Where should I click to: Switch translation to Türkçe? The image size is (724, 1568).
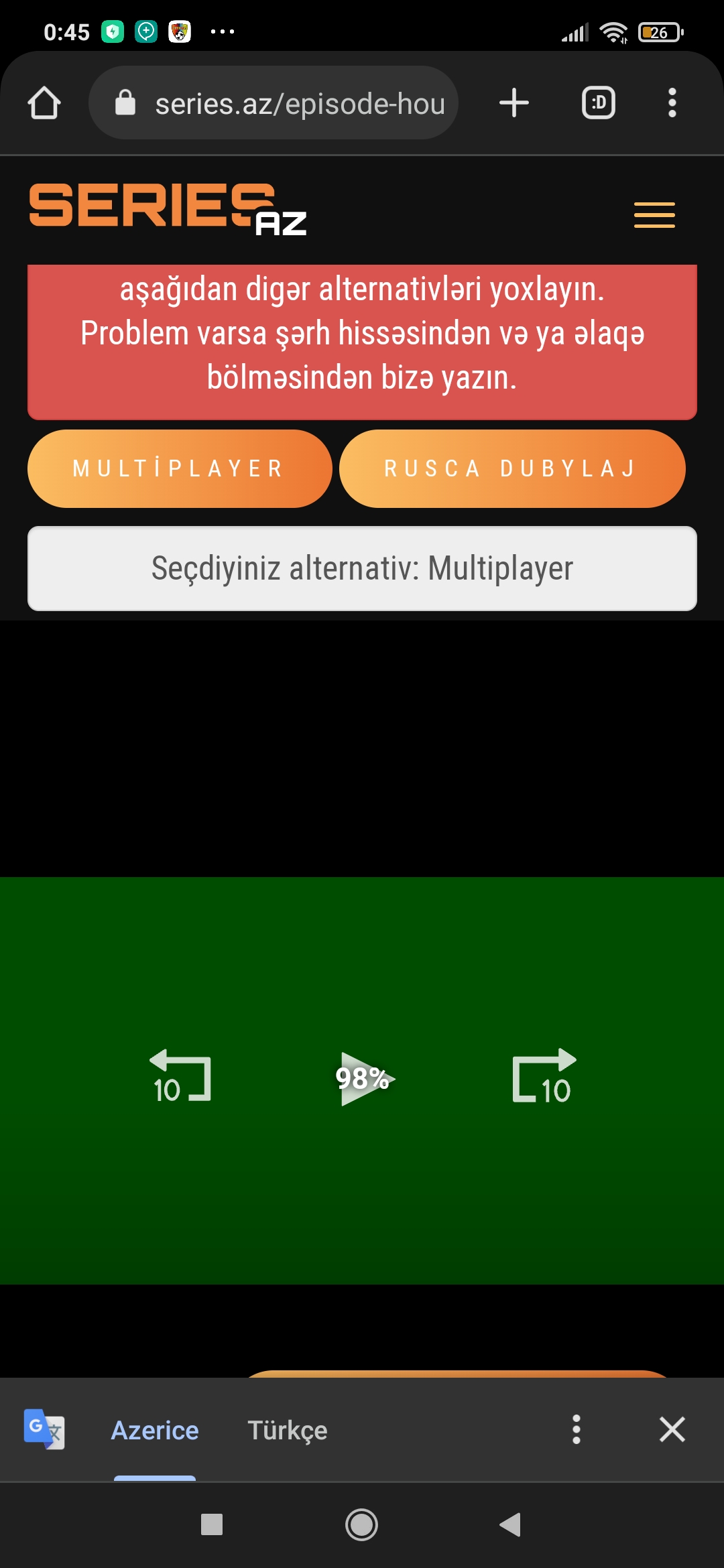coord(288,1430)
